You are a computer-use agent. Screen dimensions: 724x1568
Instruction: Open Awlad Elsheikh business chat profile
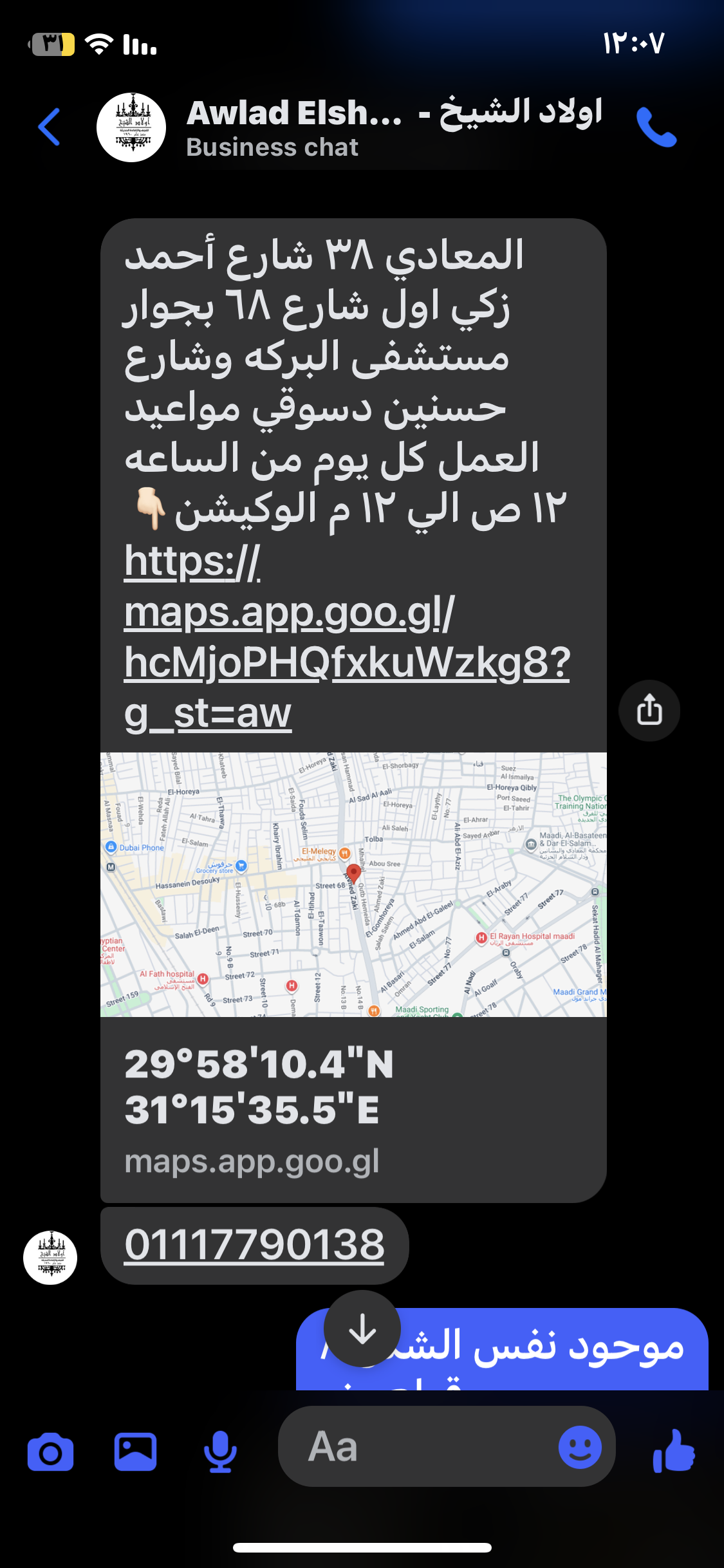(x=348, y=127)
